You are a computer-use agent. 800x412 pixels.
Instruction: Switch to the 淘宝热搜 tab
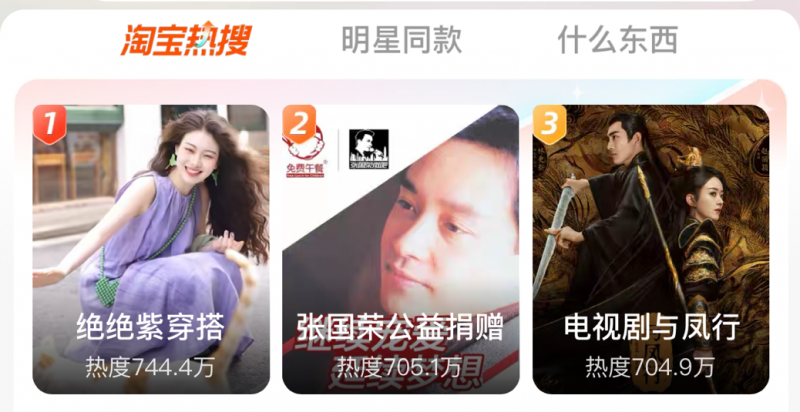tap(185, 40)
